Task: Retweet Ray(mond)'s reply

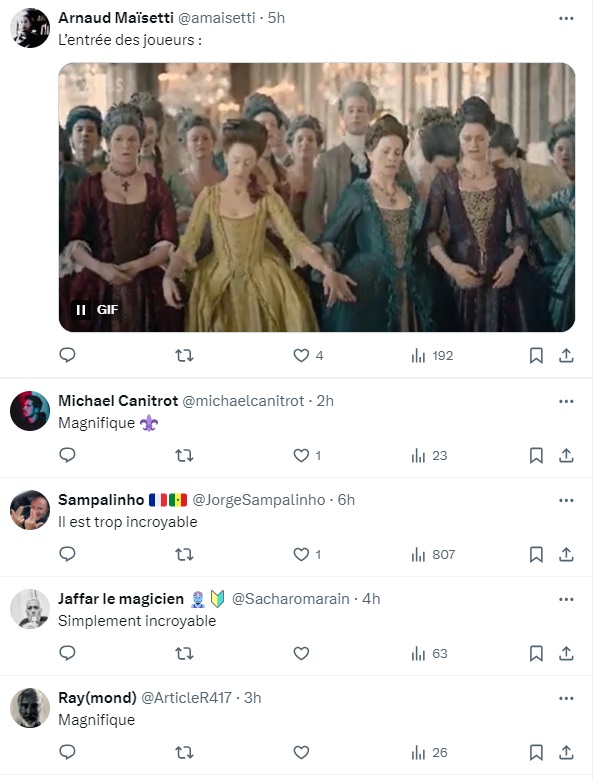Action: 184,752
